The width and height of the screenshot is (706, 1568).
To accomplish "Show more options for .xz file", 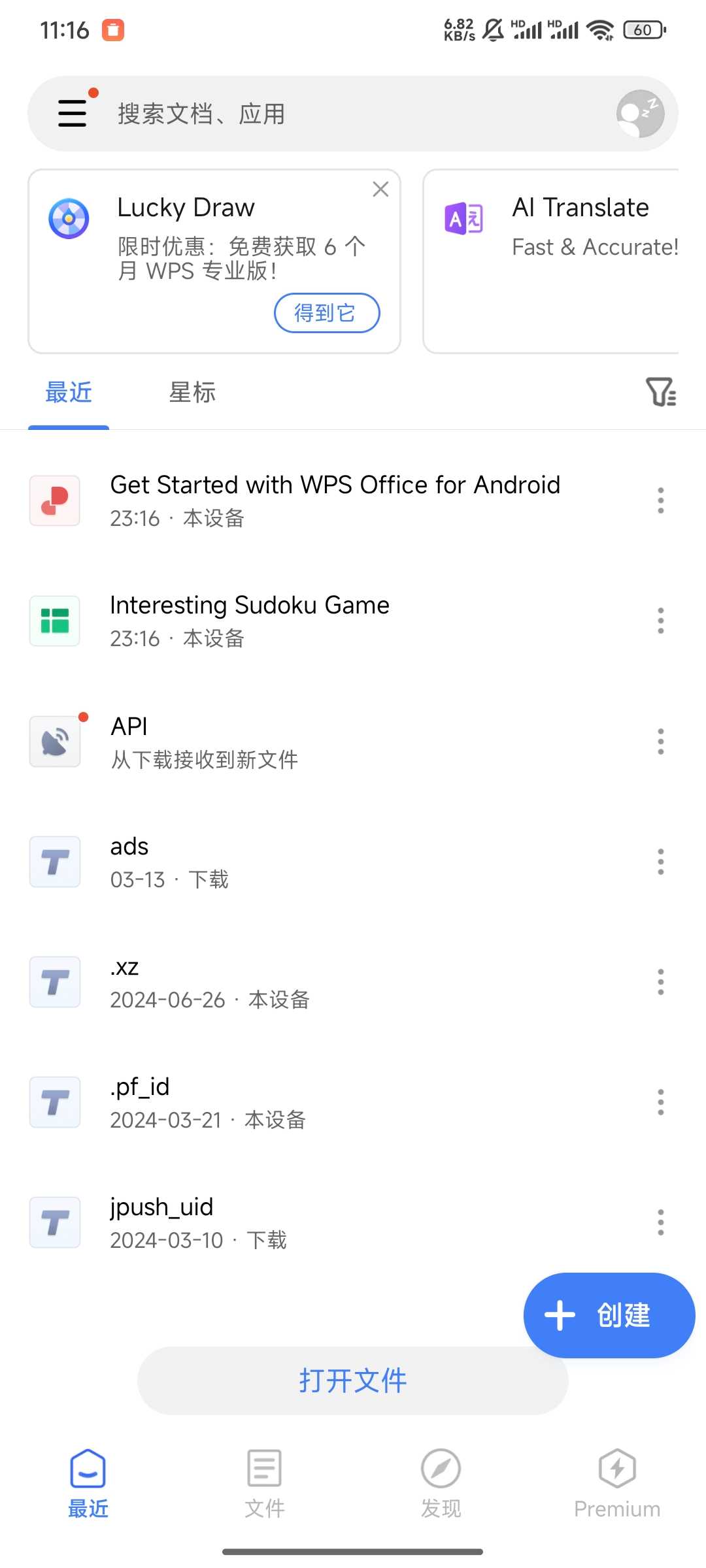I will 661,982.
